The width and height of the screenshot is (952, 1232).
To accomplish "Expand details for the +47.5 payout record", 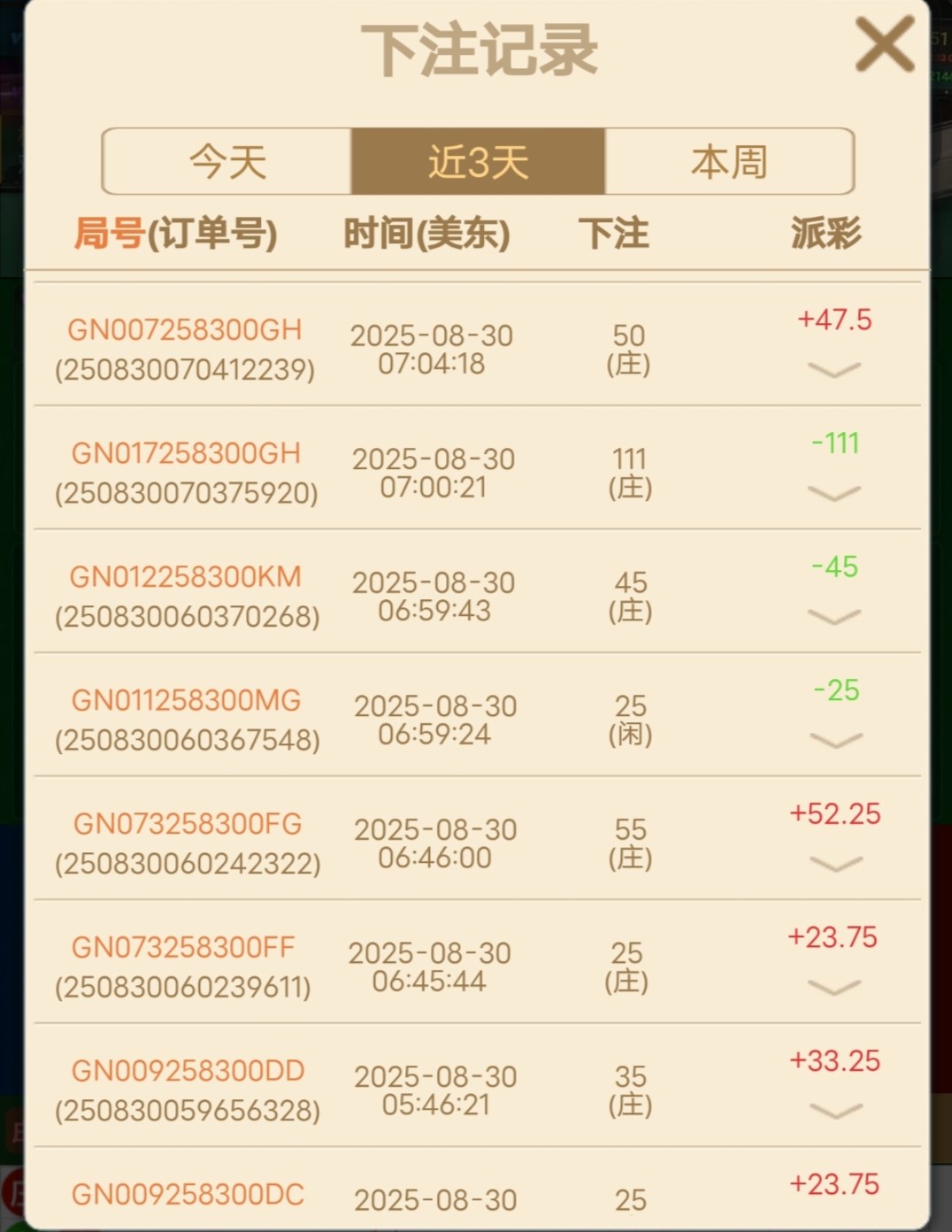I will tap(834, 370).
